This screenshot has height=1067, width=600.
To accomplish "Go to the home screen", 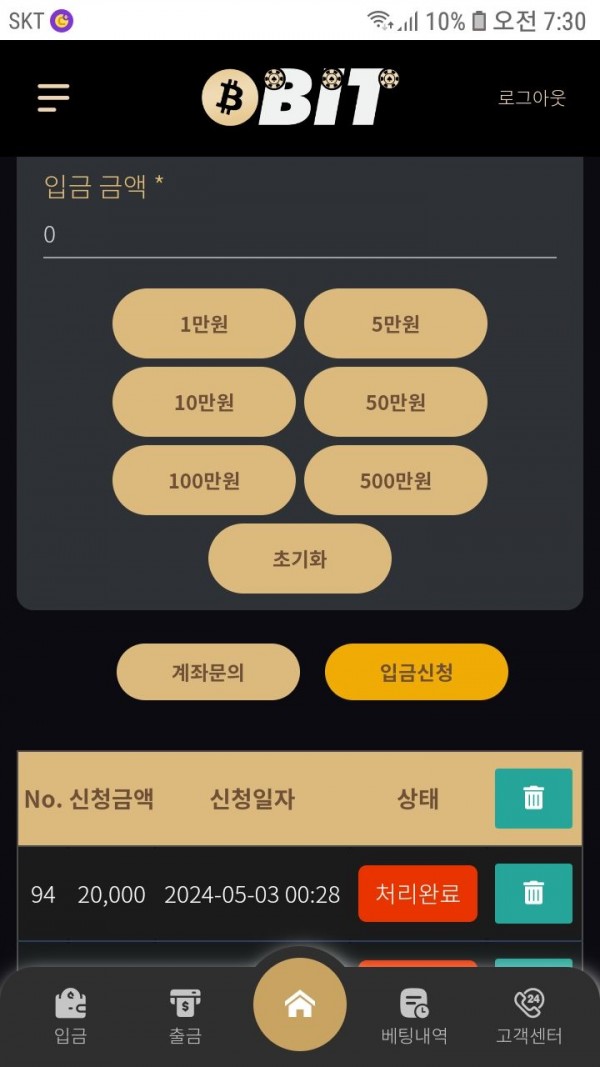I will (300, 1004).
